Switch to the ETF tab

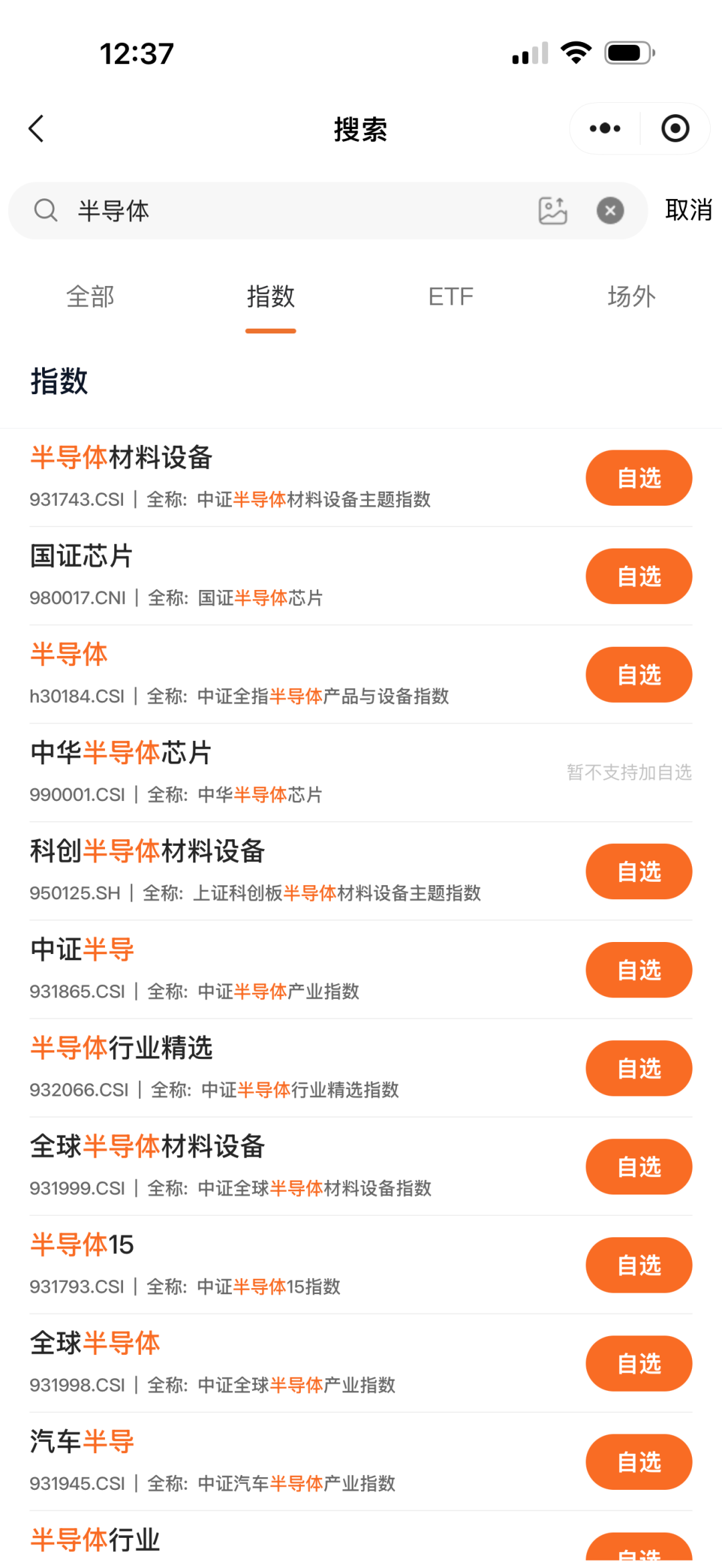tap(451, 296)
